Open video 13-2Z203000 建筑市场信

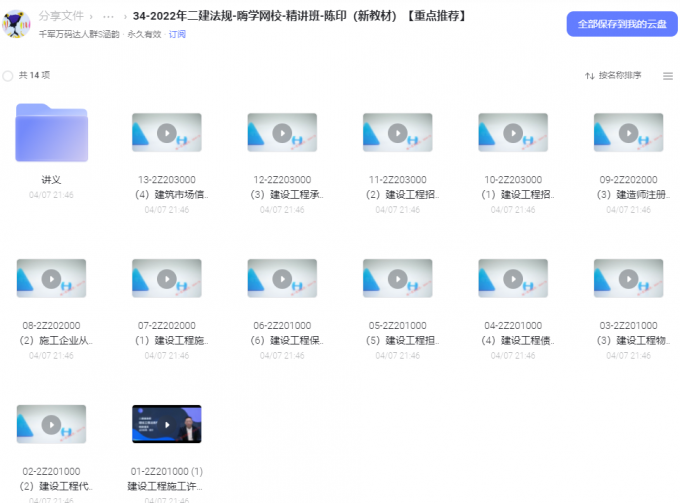click(x=166, y=133)
